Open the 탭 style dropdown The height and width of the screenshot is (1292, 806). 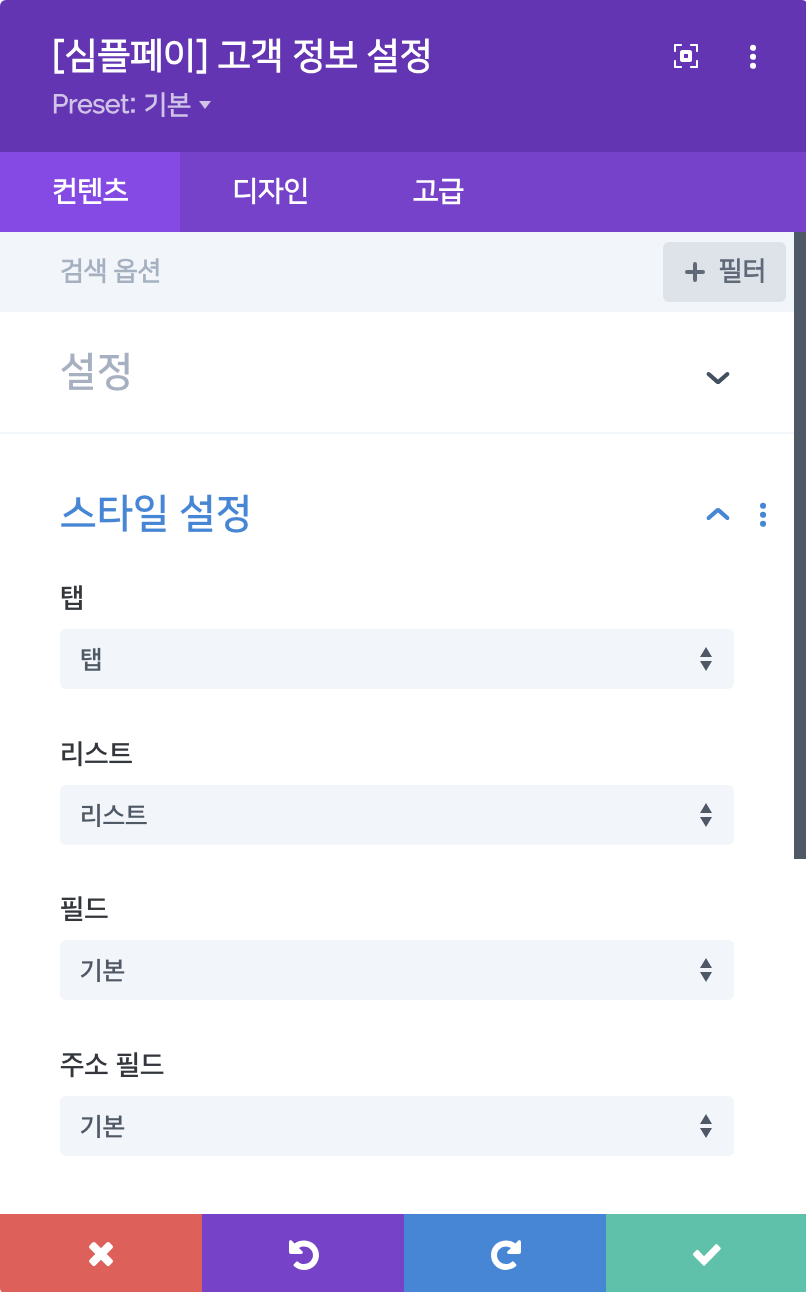pos(396,659)
